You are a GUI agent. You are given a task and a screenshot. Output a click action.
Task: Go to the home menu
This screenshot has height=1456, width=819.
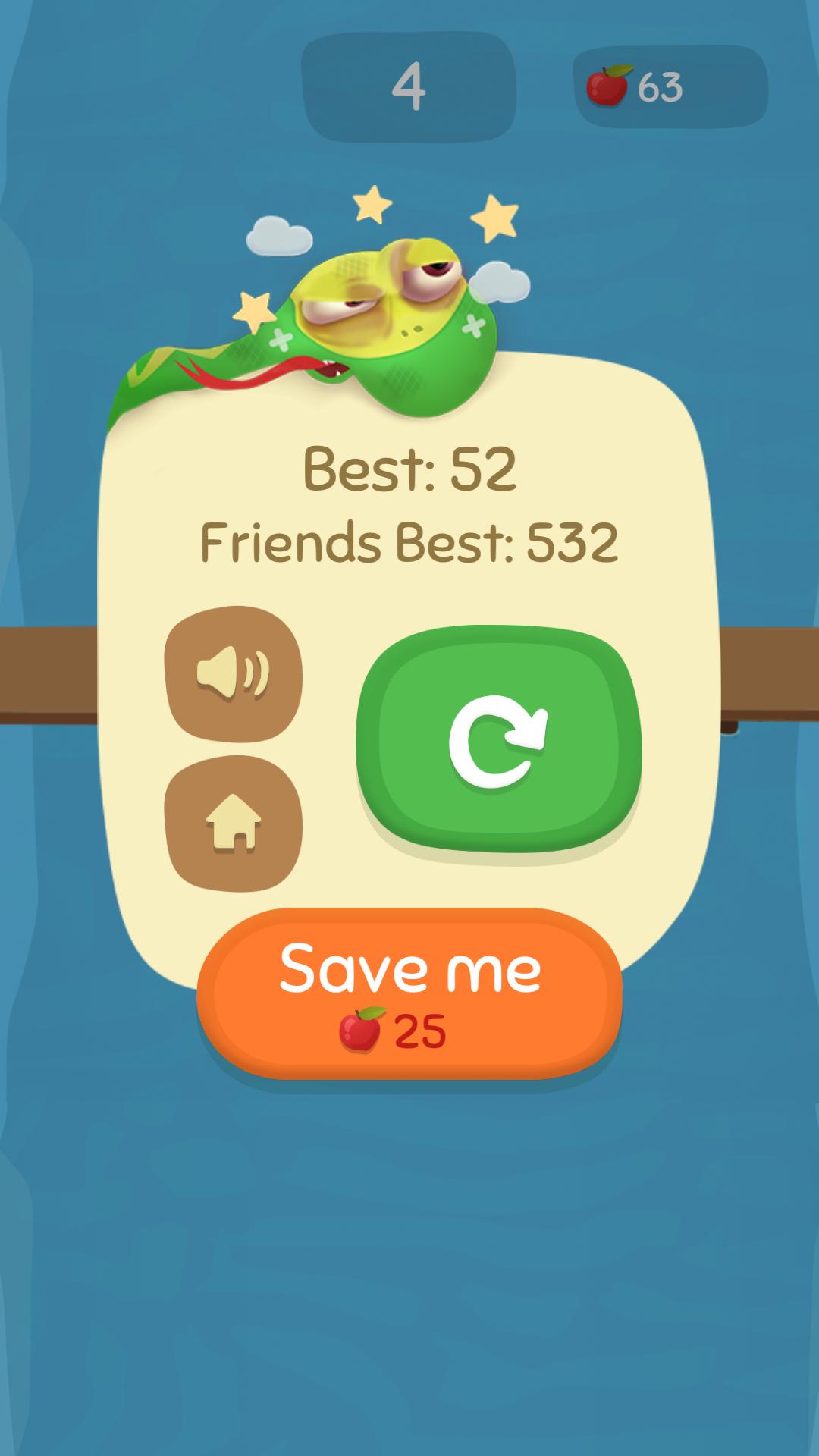coord(233,824)
